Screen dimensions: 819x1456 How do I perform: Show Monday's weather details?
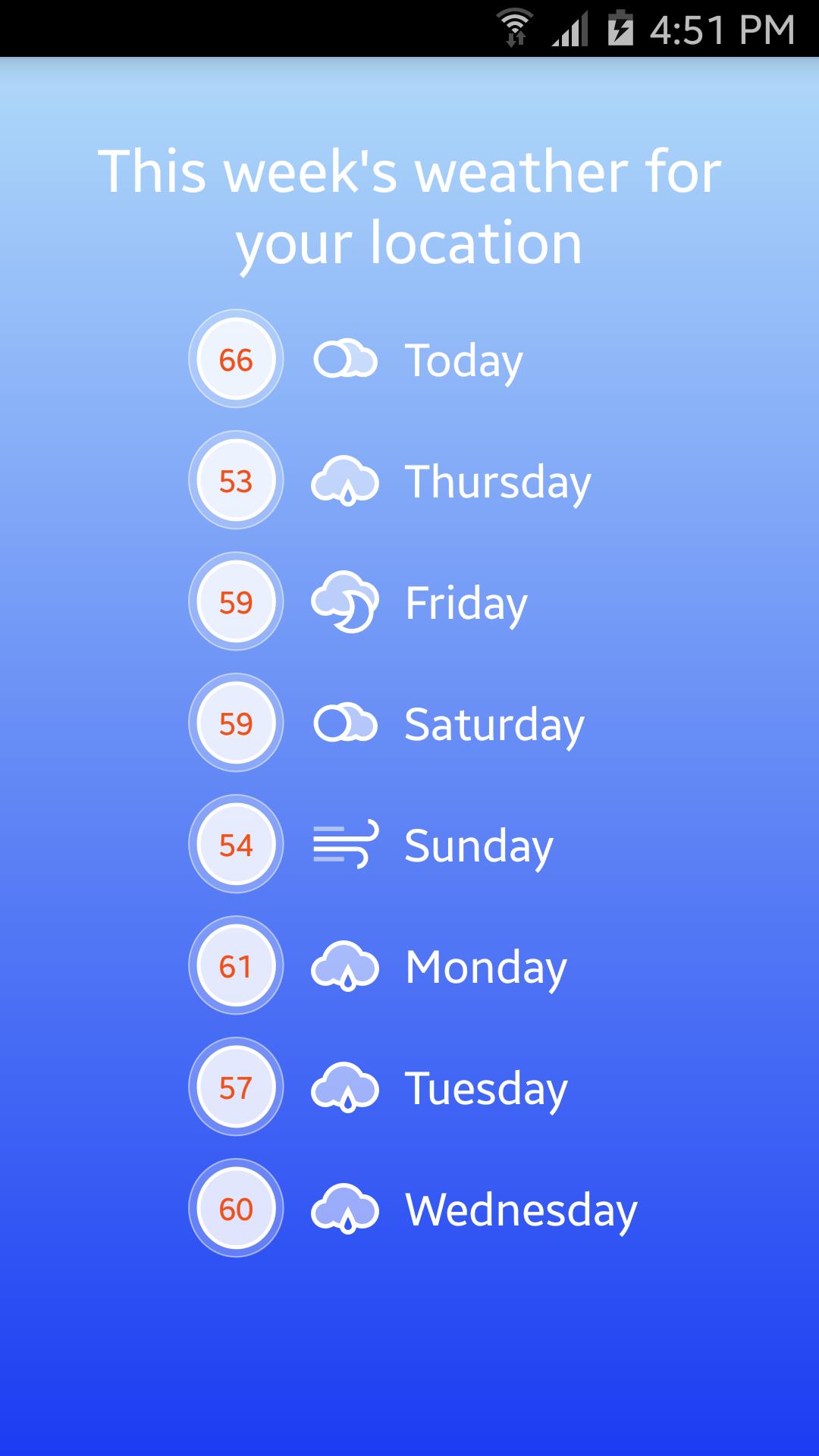coord(485,966)
